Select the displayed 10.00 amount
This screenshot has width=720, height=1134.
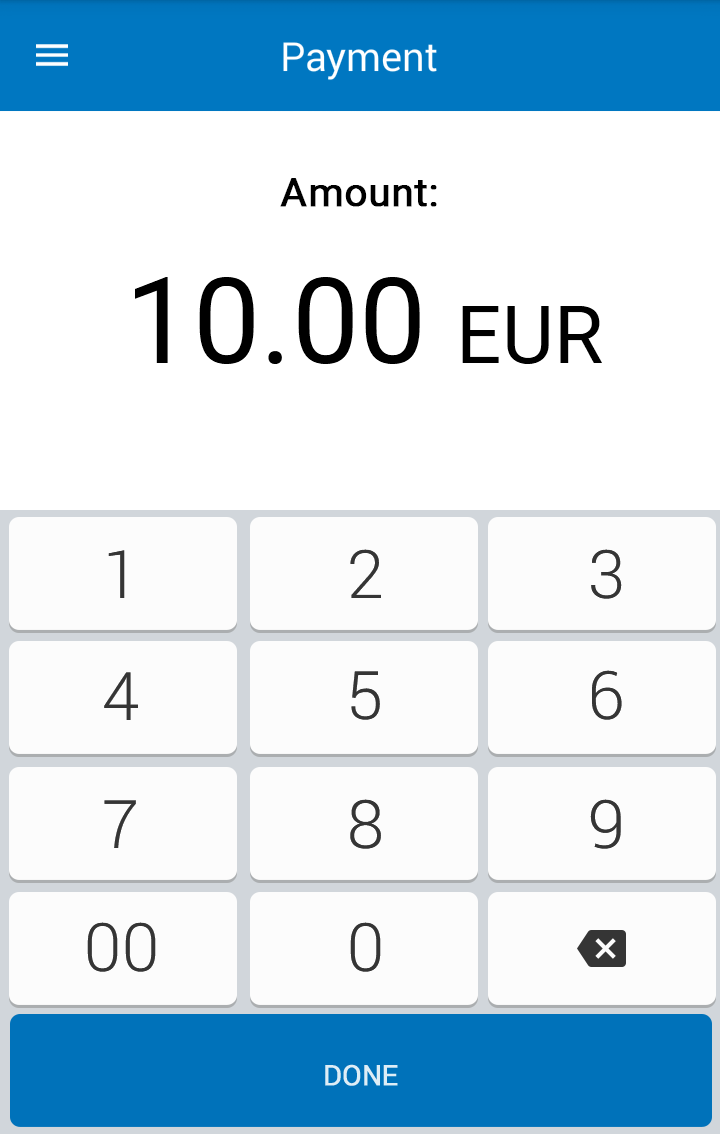pos(280,318)
